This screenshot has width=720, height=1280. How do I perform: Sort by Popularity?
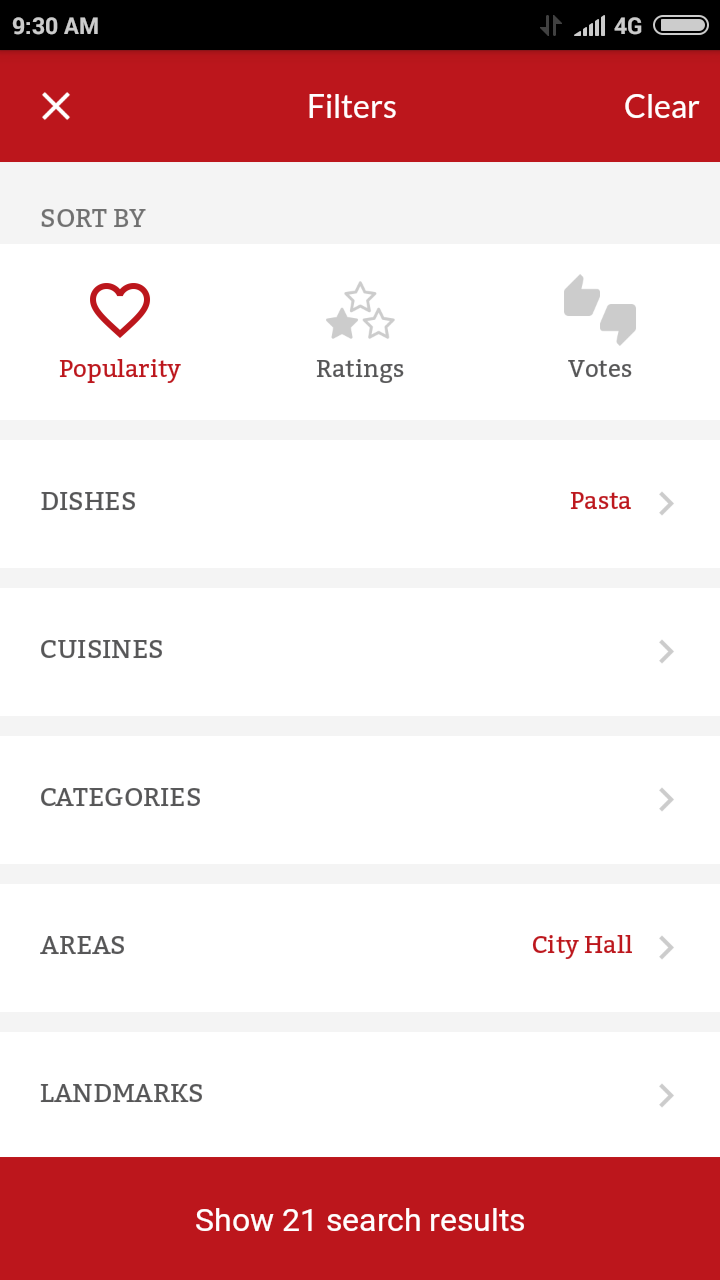[x=120, y=330]
